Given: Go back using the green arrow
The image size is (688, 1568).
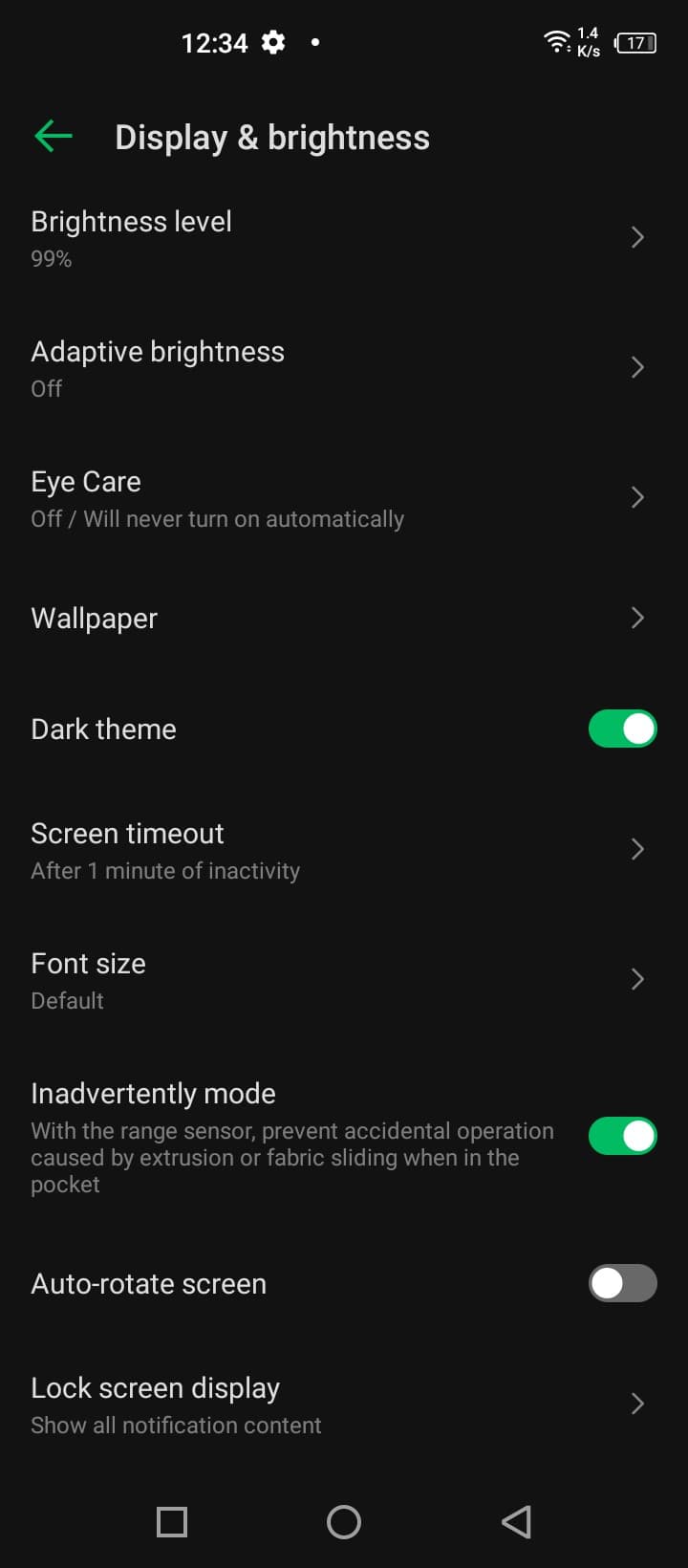Looking at the screenshot, I should coord(54,137).
